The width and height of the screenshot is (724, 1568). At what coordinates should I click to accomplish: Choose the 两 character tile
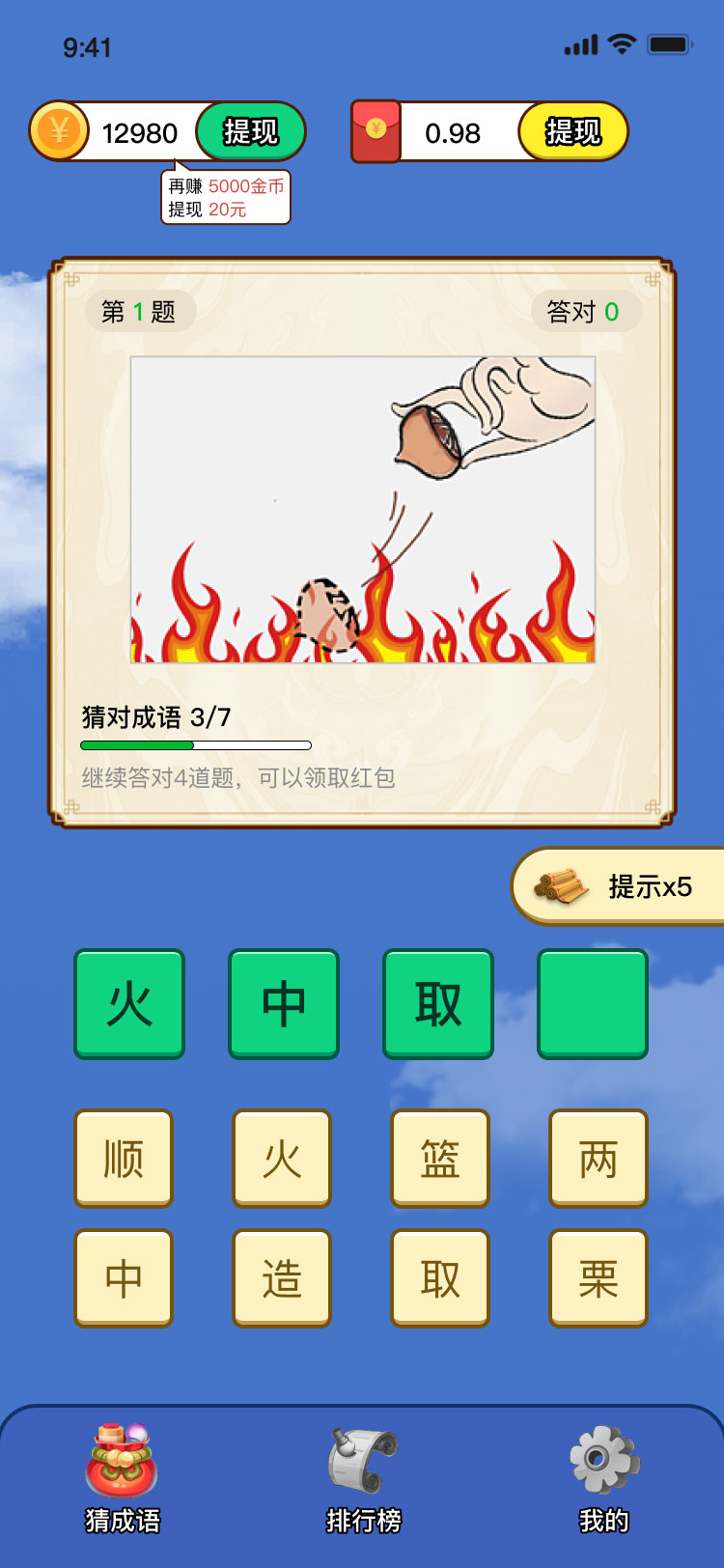[598, 1158]
